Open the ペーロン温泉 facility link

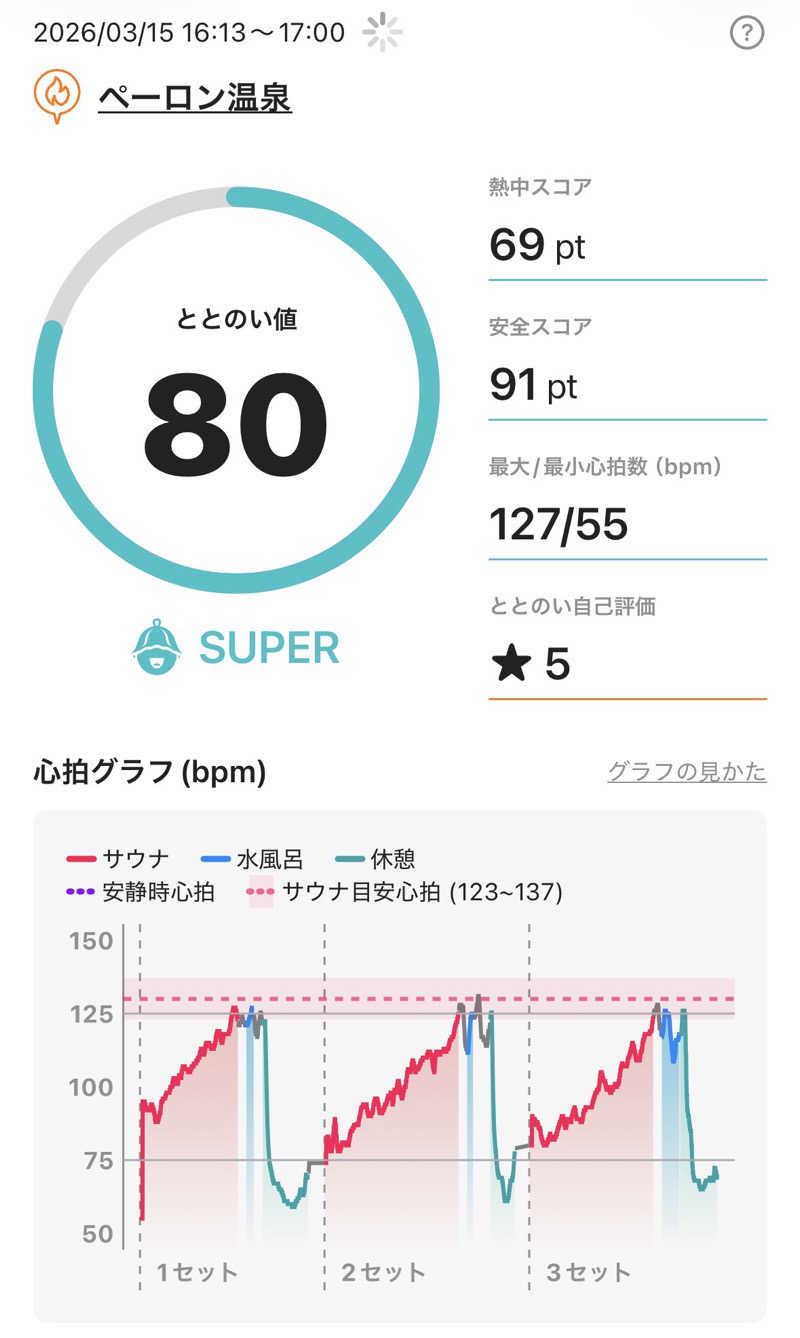[x=194, y=97]
